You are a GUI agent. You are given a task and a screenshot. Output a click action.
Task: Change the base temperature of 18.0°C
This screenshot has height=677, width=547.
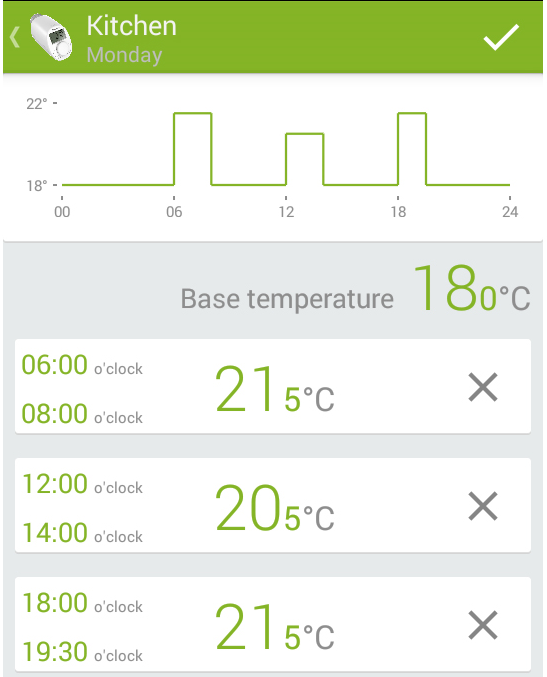(x=471, y=288)
